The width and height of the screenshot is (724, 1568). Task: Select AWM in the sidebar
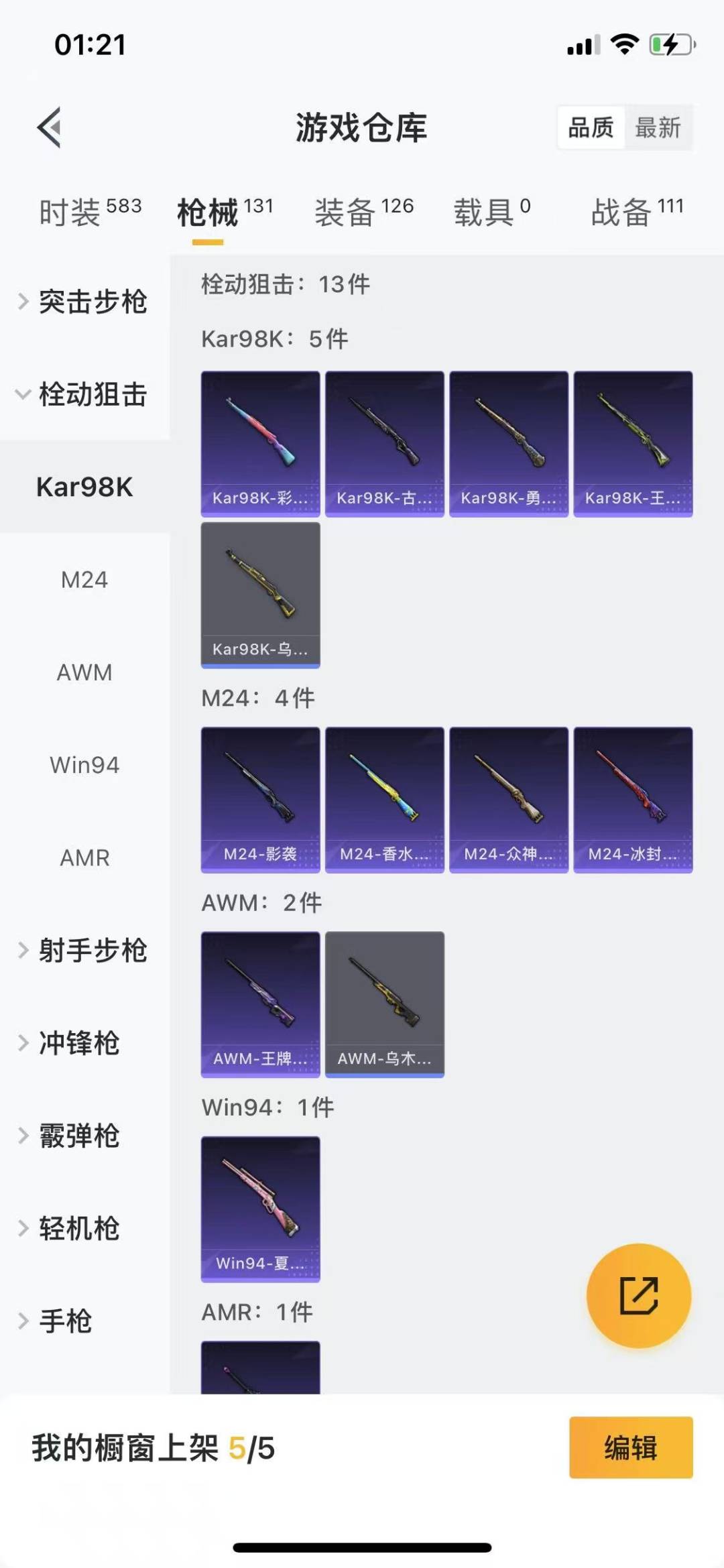pyautogui.click(x=84, y=672)
